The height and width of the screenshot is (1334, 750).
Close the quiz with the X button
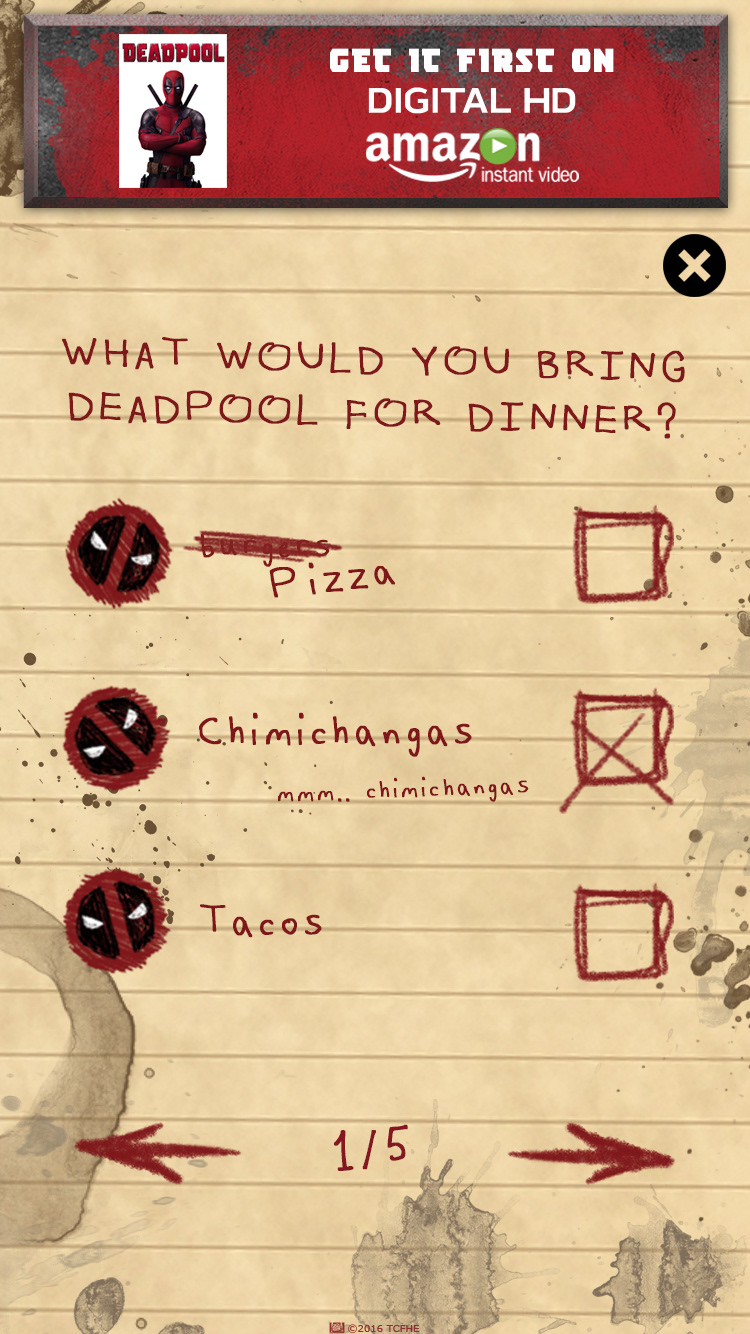pyautogui.click(x=694, y=265)
